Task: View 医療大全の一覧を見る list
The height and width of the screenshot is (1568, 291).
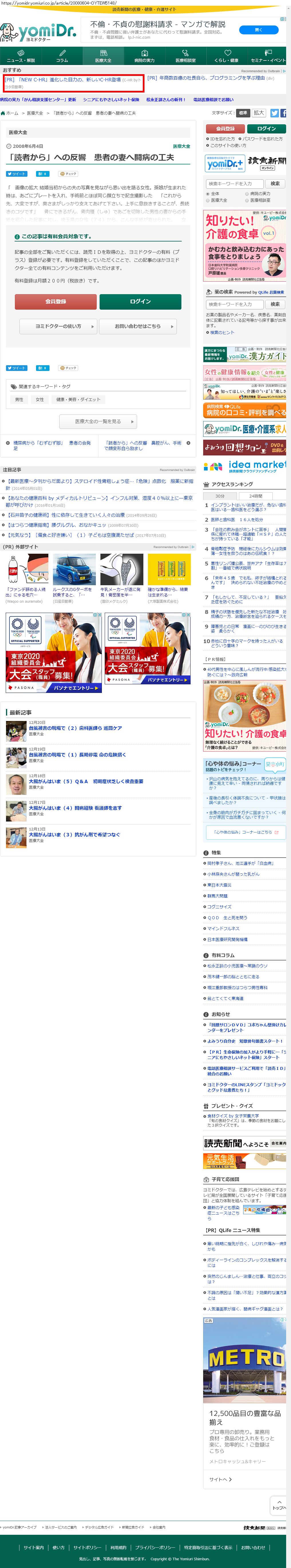Action: coord(98,421)
